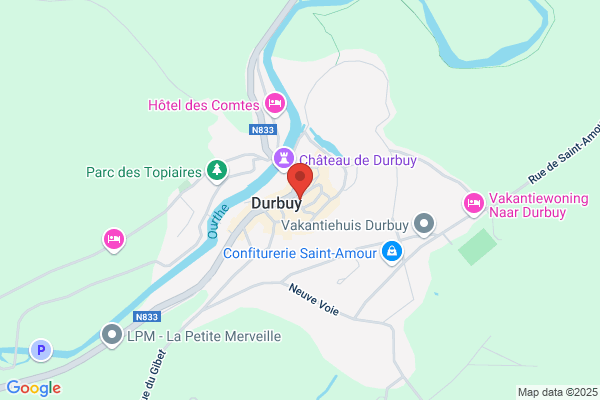Image resolution: width=600 pixels, height=400 pixels.
Task: Open the Confiturerie Saint-Amour shopping marker
Action: point(392,252)
